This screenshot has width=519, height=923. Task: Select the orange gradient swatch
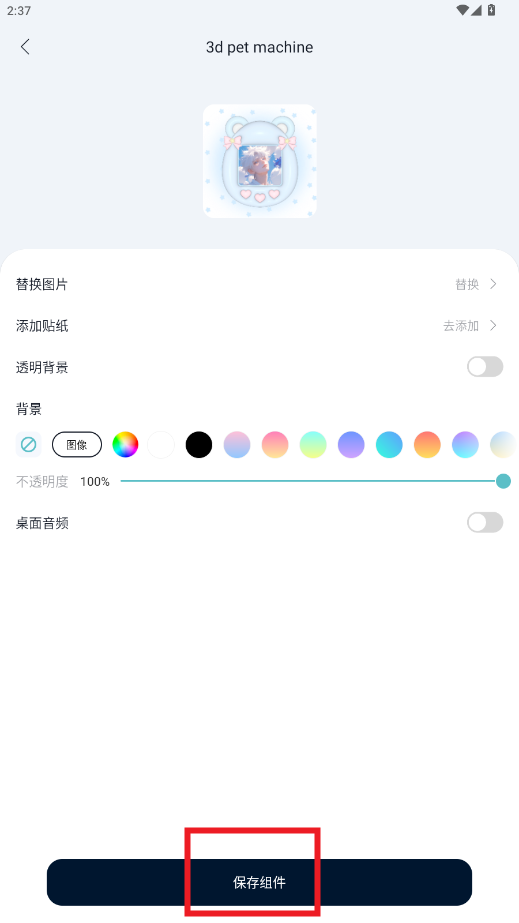(427, 444)
